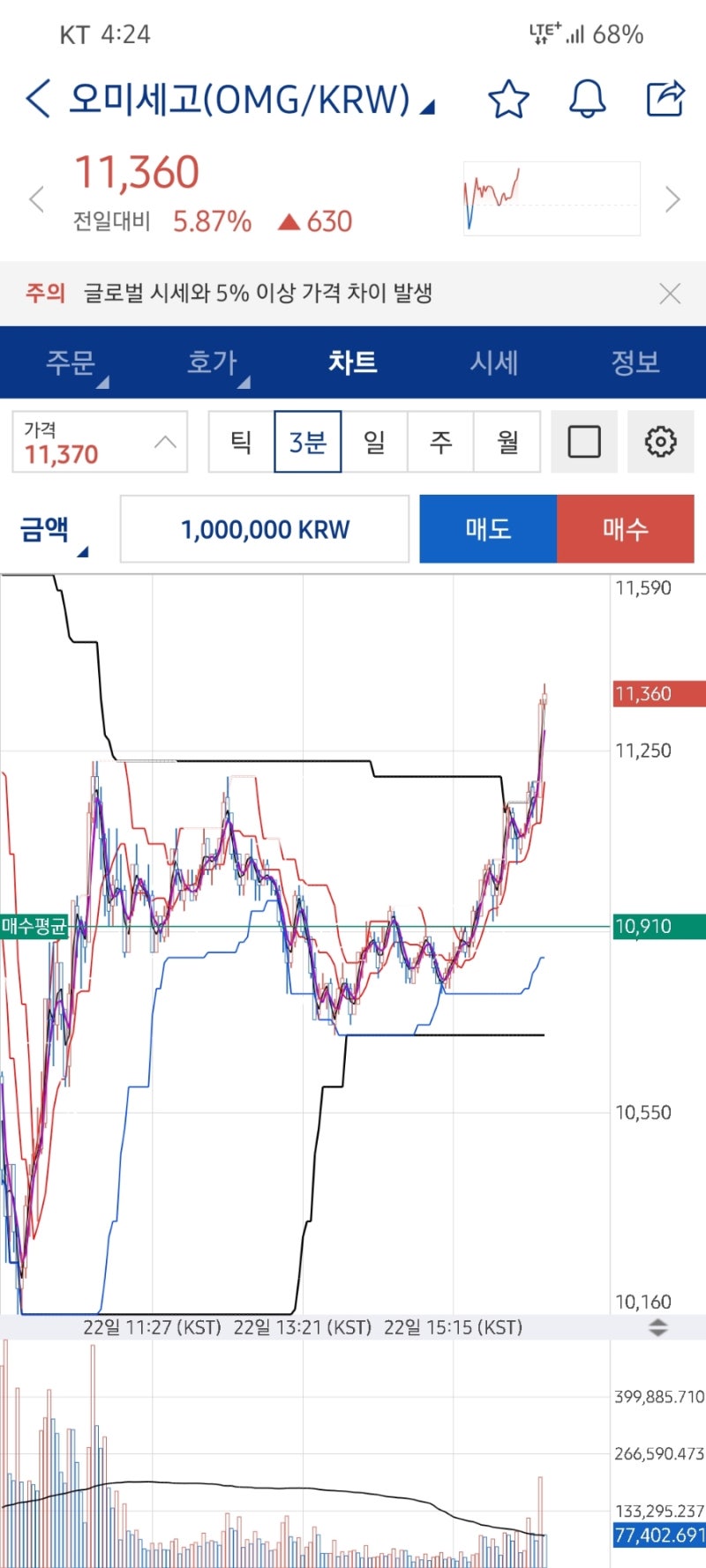Open price alert bell
This screenshot has width=706, height=1568.
(587, 99)
